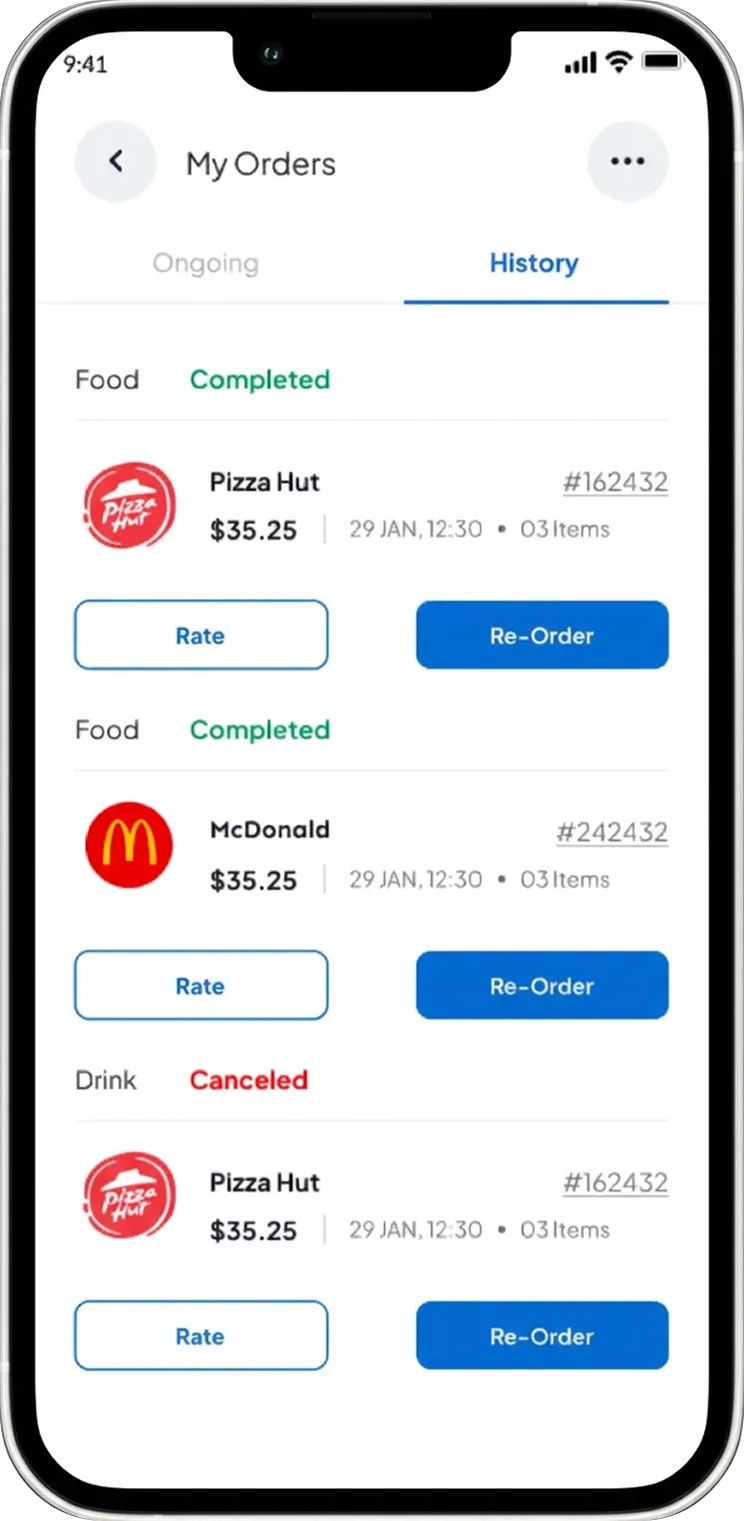Re-Order the McDonald order
This screenshot has width=744, height=1521.
542,986
